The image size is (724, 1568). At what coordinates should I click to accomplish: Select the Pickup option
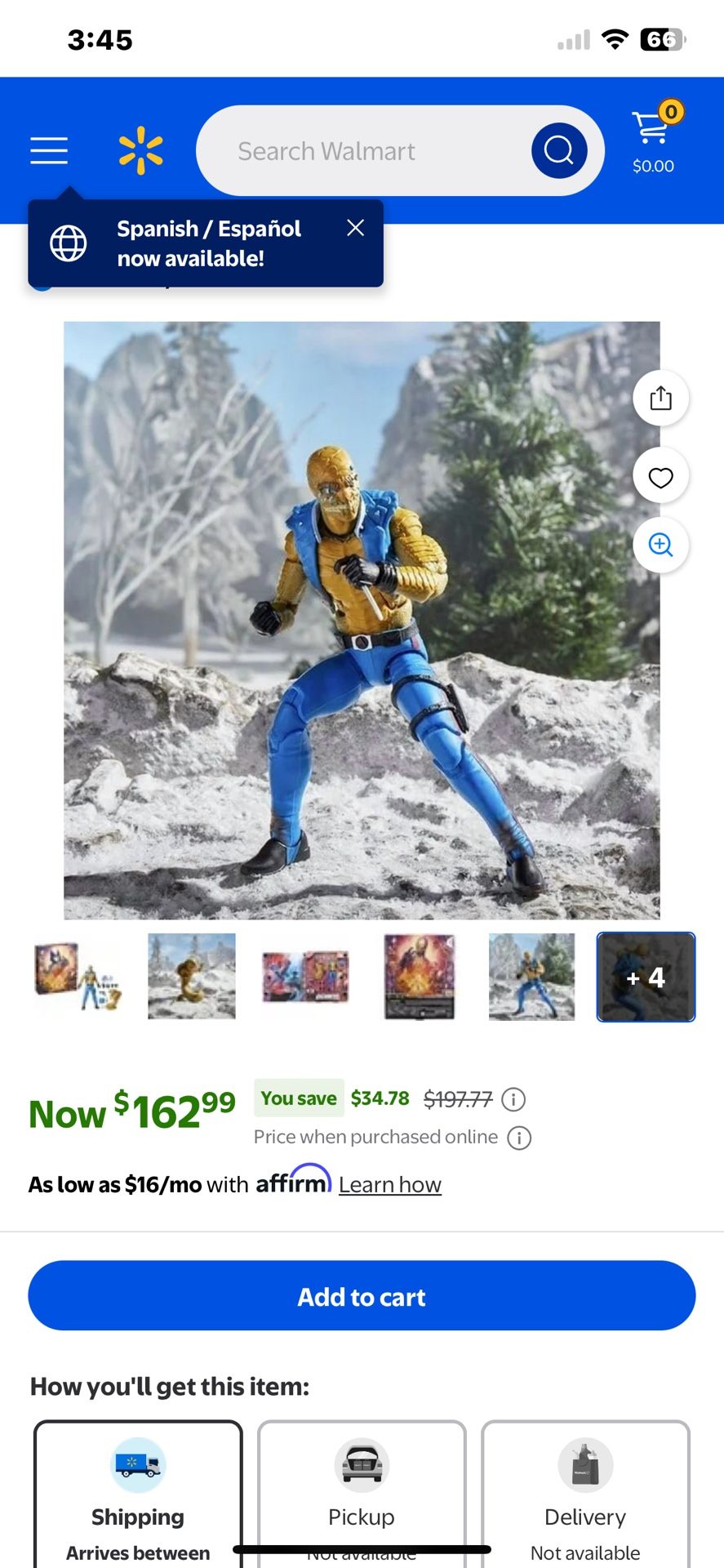[x=362, y=1494]
